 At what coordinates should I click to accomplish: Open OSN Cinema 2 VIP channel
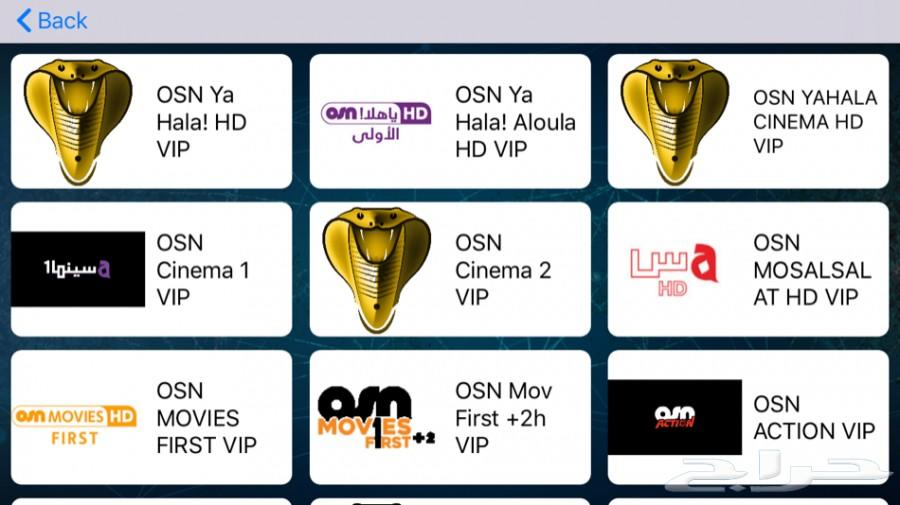tap(450, 270)
